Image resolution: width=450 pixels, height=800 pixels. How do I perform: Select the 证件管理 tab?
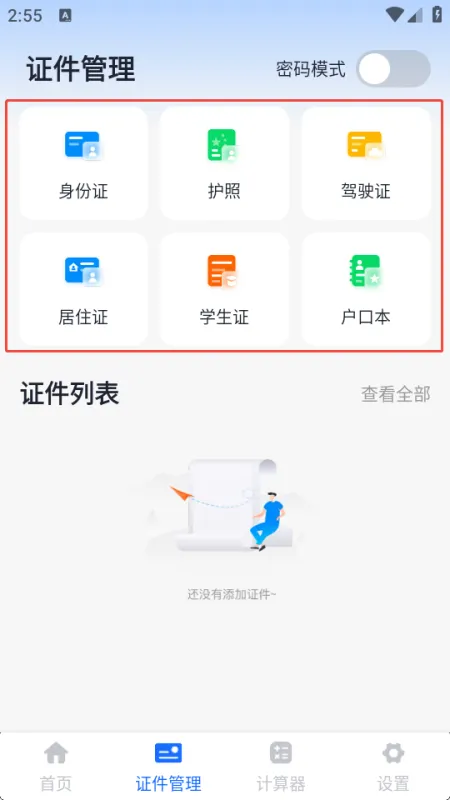(x=168, y=767)
